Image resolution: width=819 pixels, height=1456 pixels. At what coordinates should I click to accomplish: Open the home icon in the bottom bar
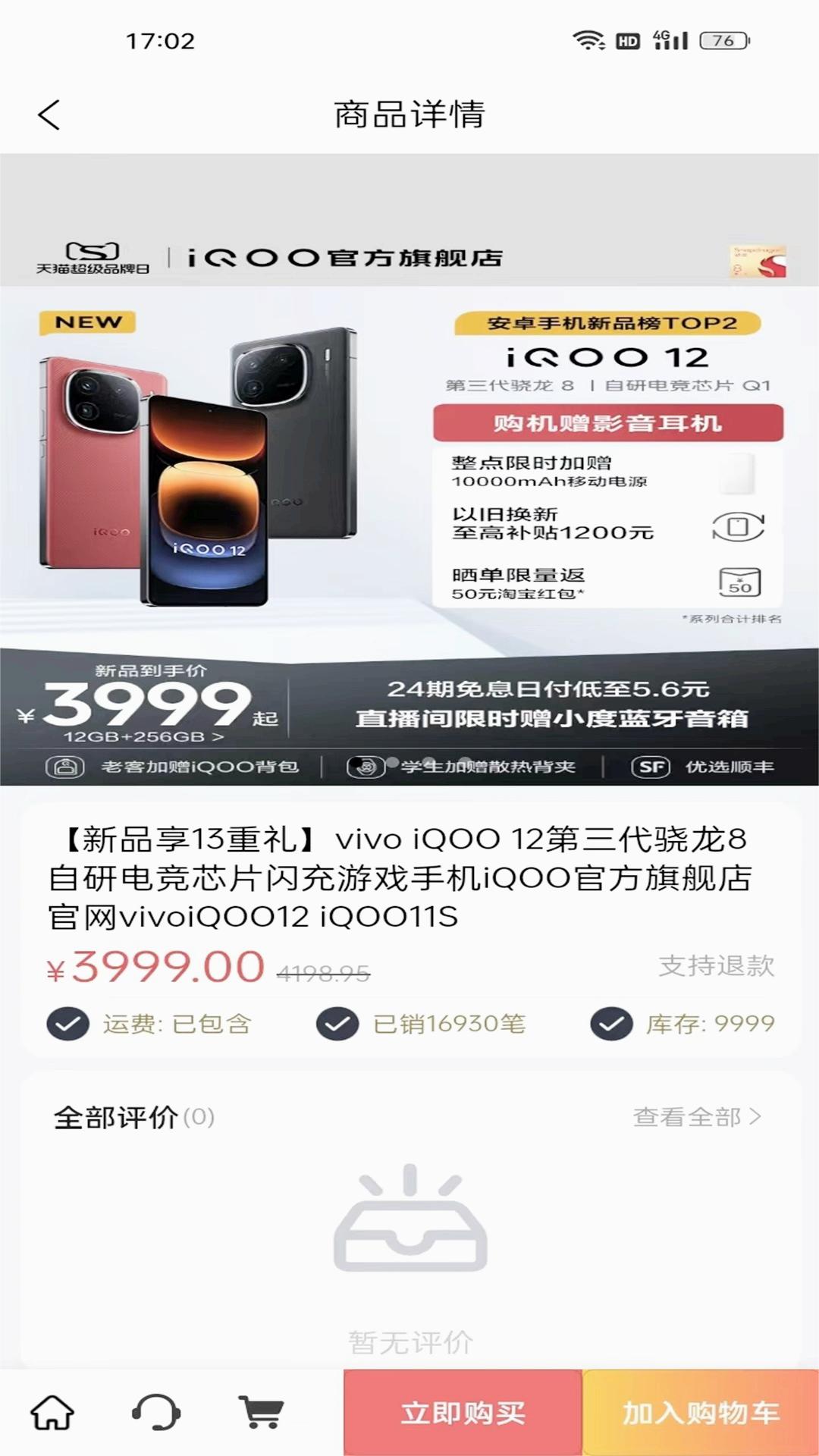point(52,1412)
